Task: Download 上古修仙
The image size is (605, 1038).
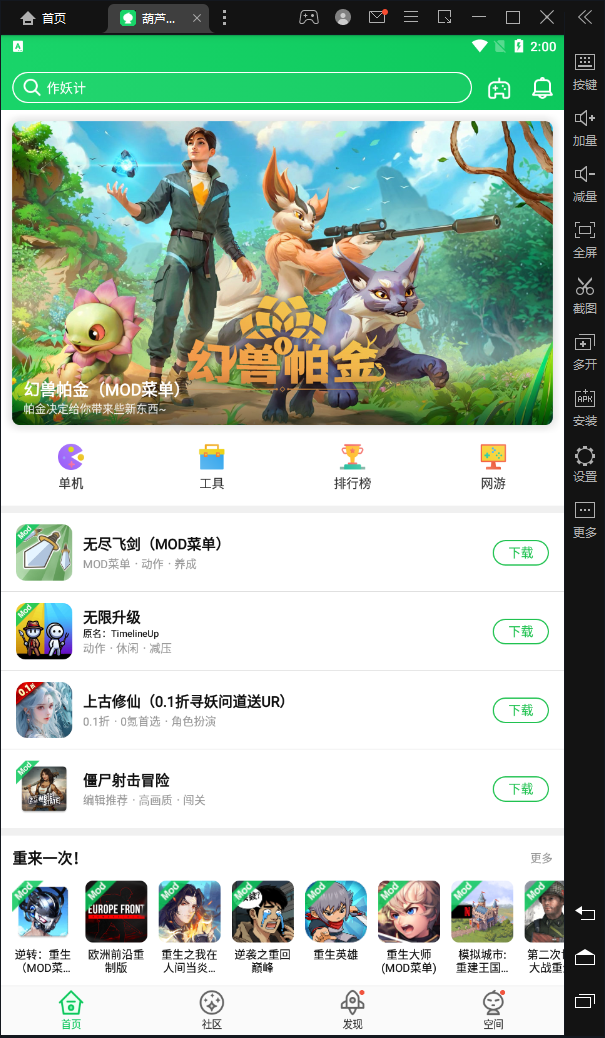Action: click(520, 711)
